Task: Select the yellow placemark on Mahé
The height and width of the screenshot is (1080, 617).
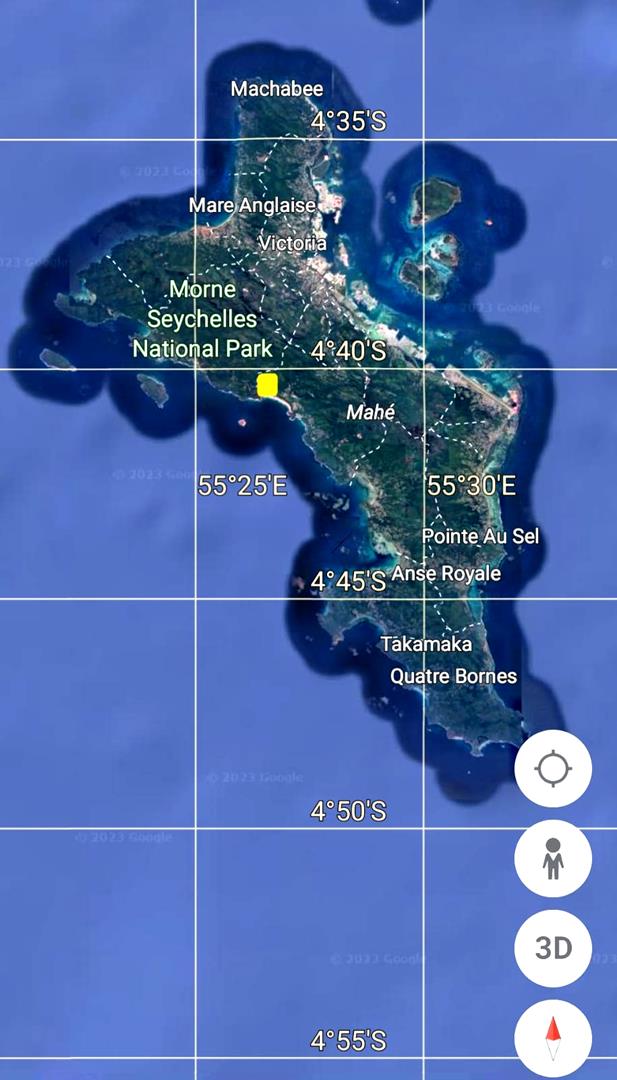Action: pos(267,385)
